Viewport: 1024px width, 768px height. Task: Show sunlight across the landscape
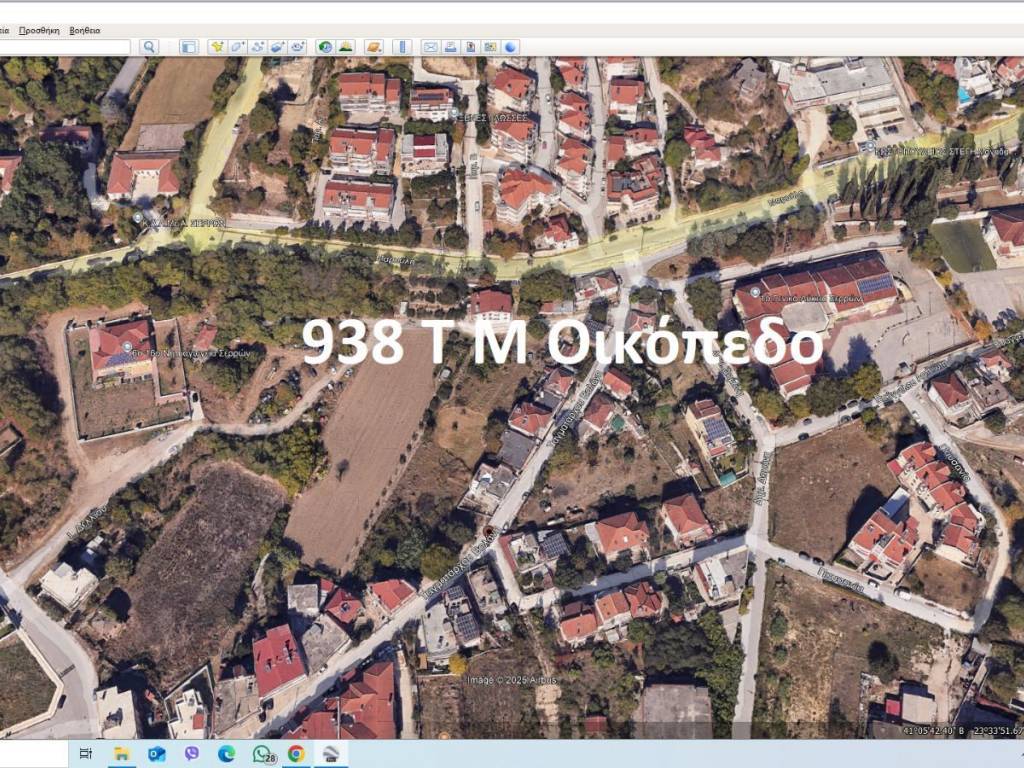point(345,47)
